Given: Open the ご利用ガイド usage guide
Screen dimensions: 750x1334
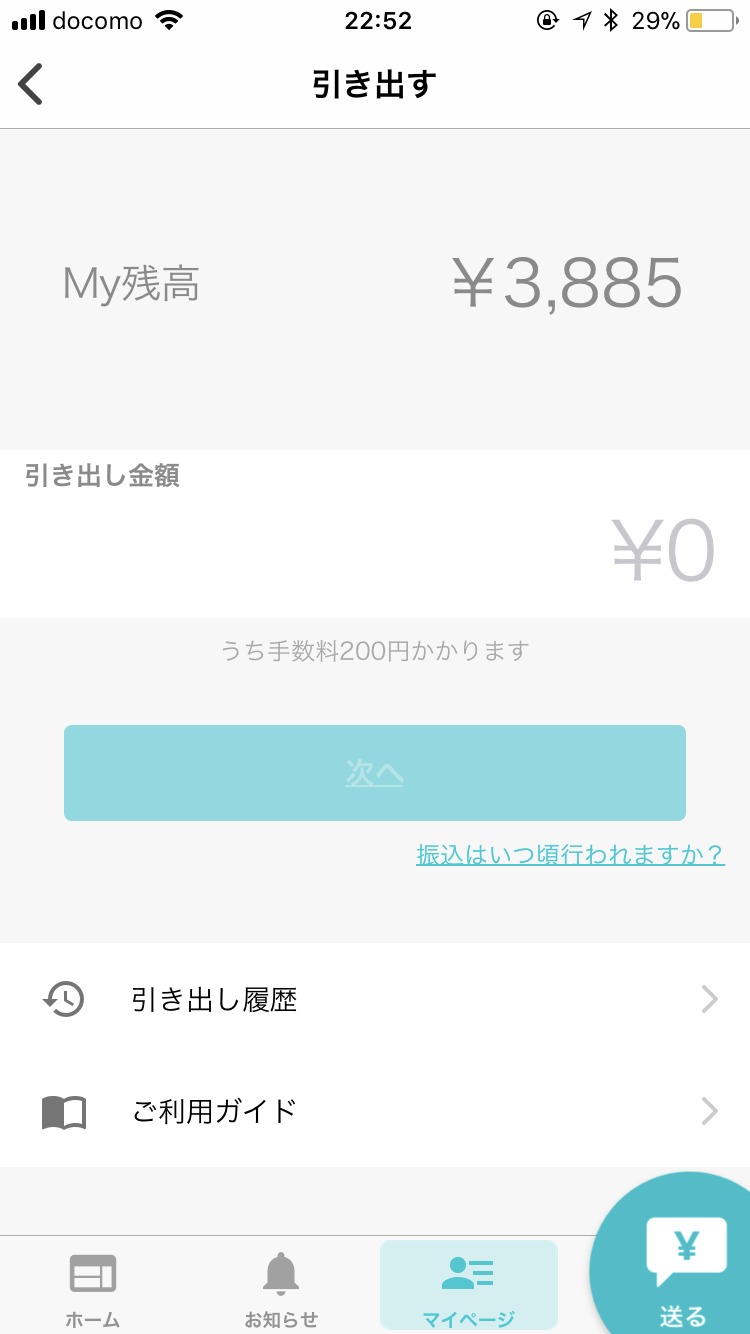Looking at the screenshot, I should pyautogui.click(x=375, y=1111).
